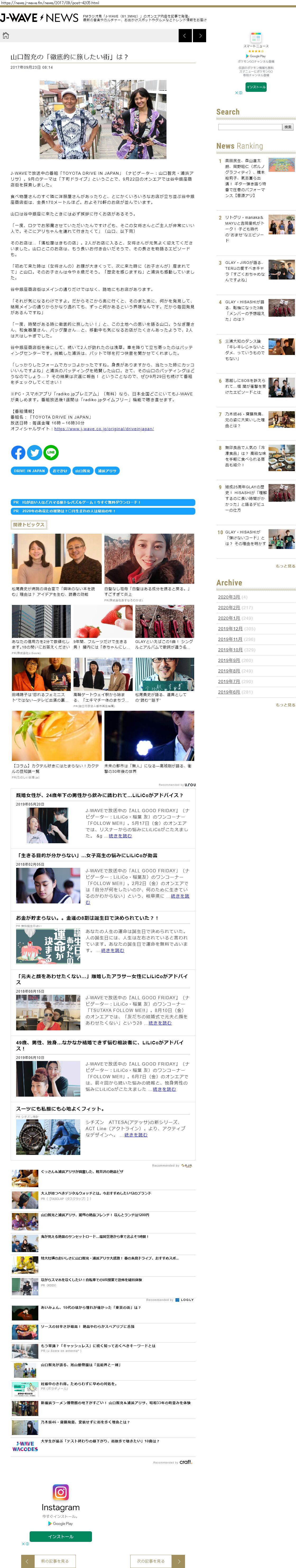Open the next article arrow at top

point(199,36)
